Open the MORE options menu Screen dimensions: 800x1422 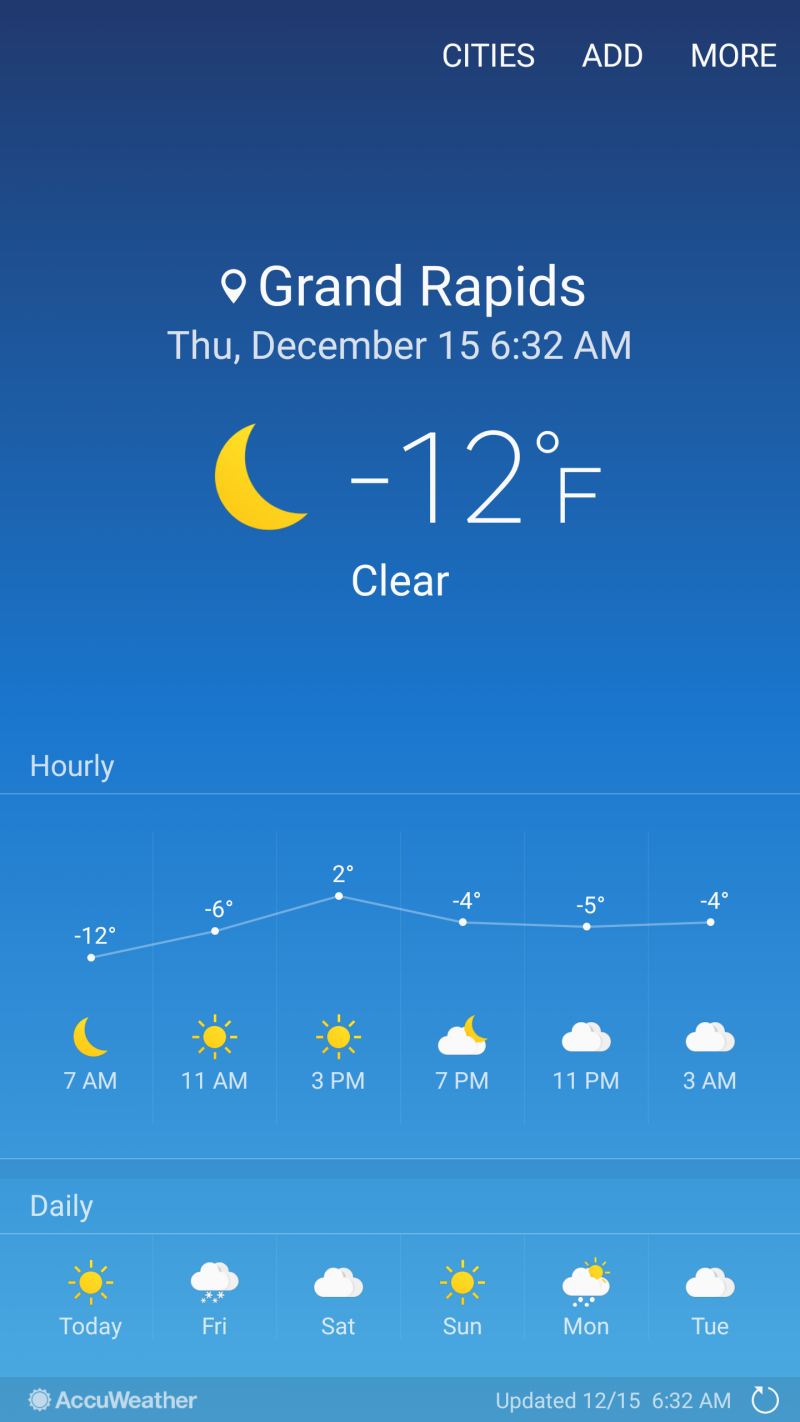click(733, 56)
